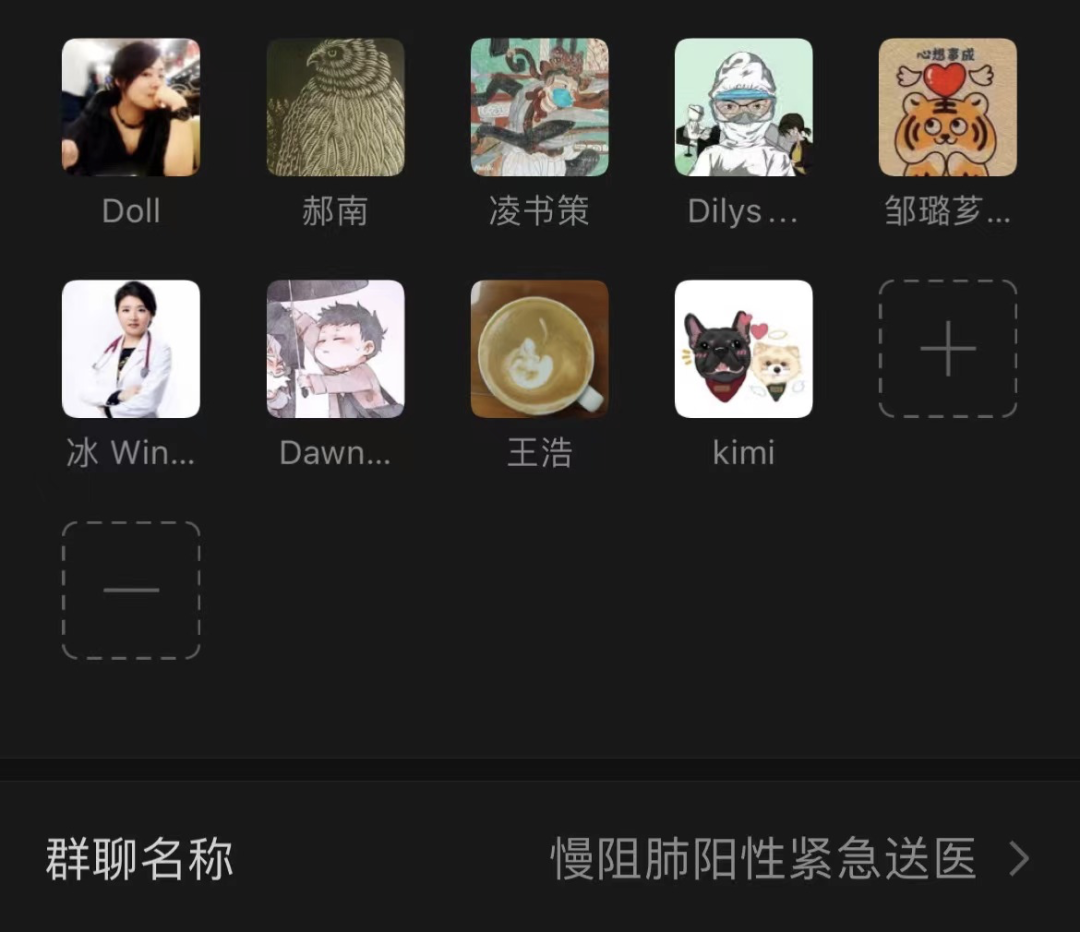The width and height of the screenshot is (1080, 932).
Task: Open 王浩's coffee avatar profile
Action: [539, 349]
